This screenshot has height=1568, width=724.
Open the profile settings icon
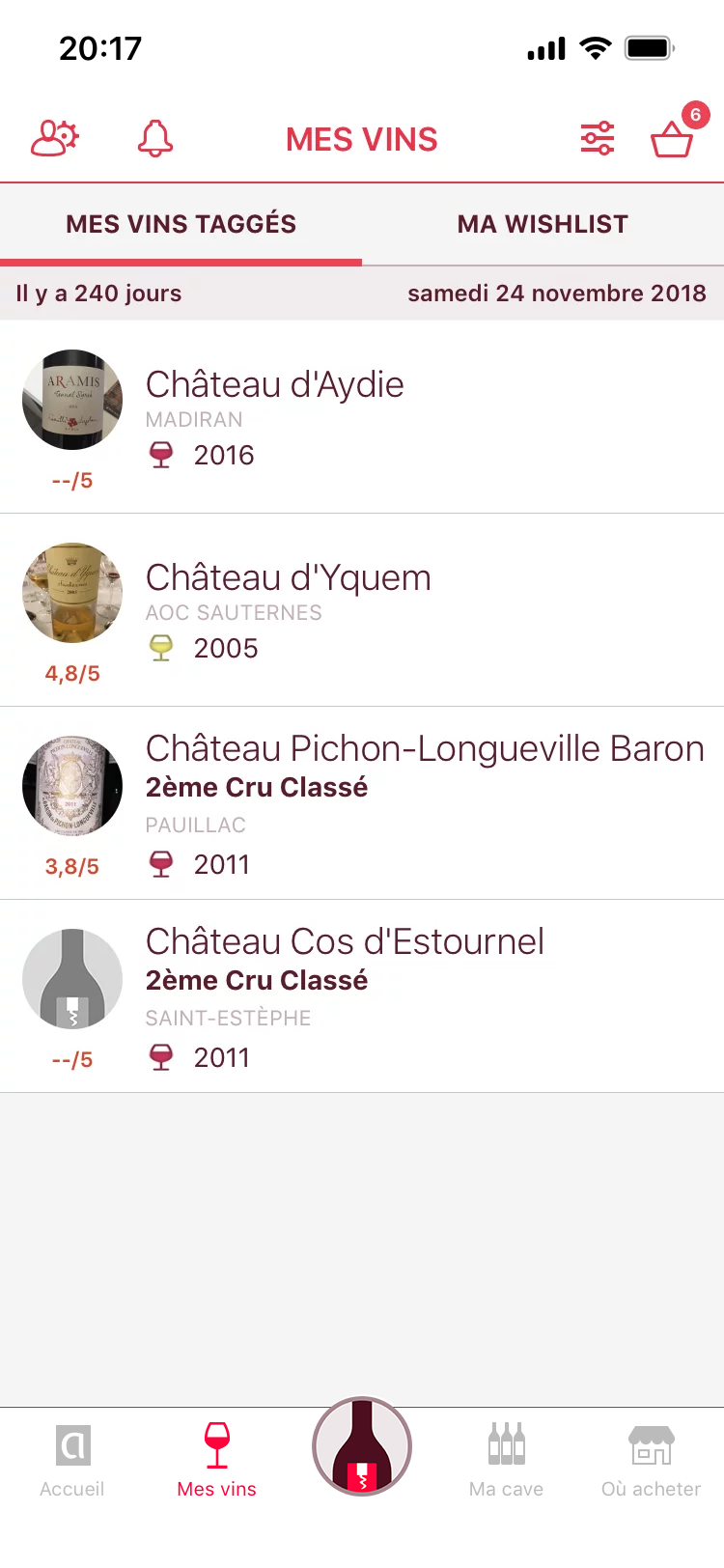coord(55,138)
